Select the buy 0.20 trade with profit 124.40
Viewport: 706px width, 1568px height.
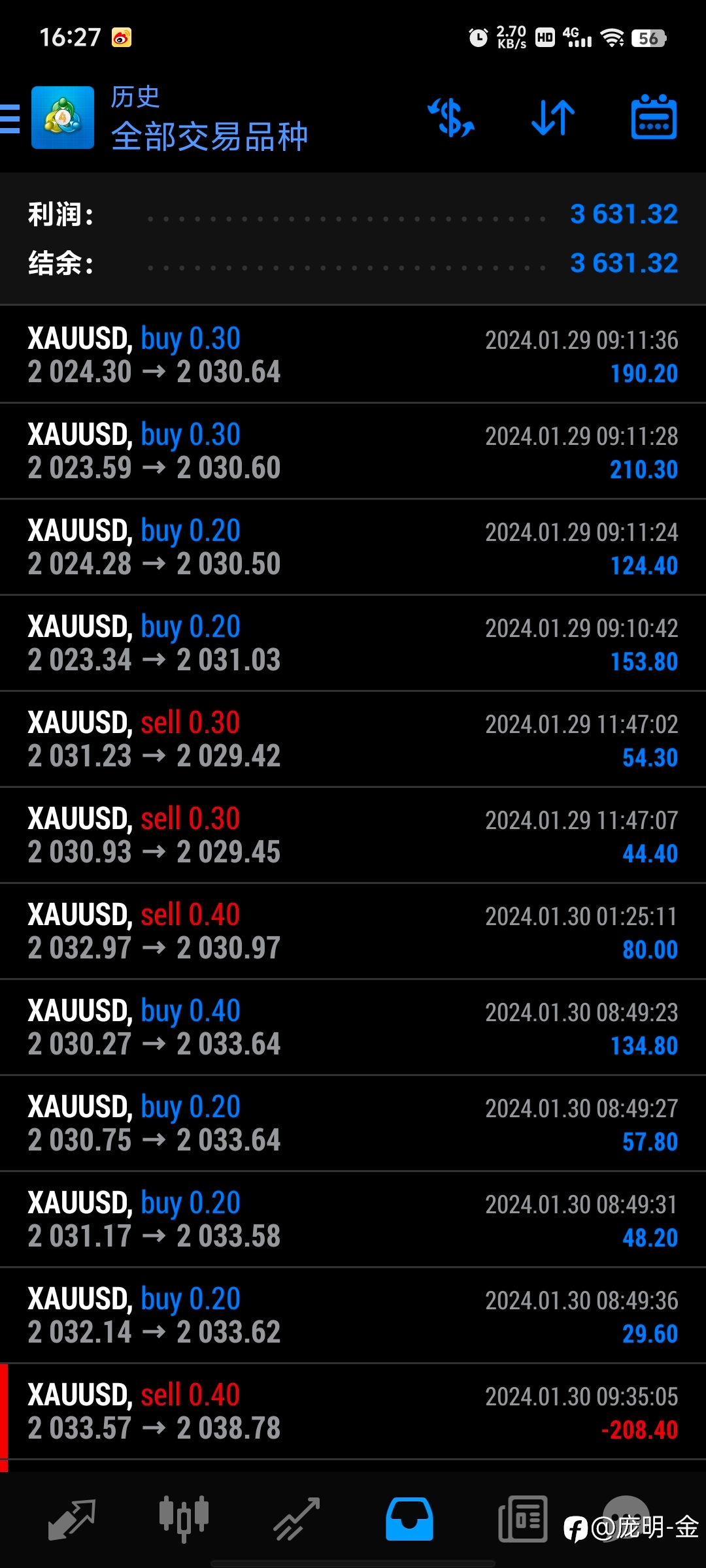coord(353,547)
